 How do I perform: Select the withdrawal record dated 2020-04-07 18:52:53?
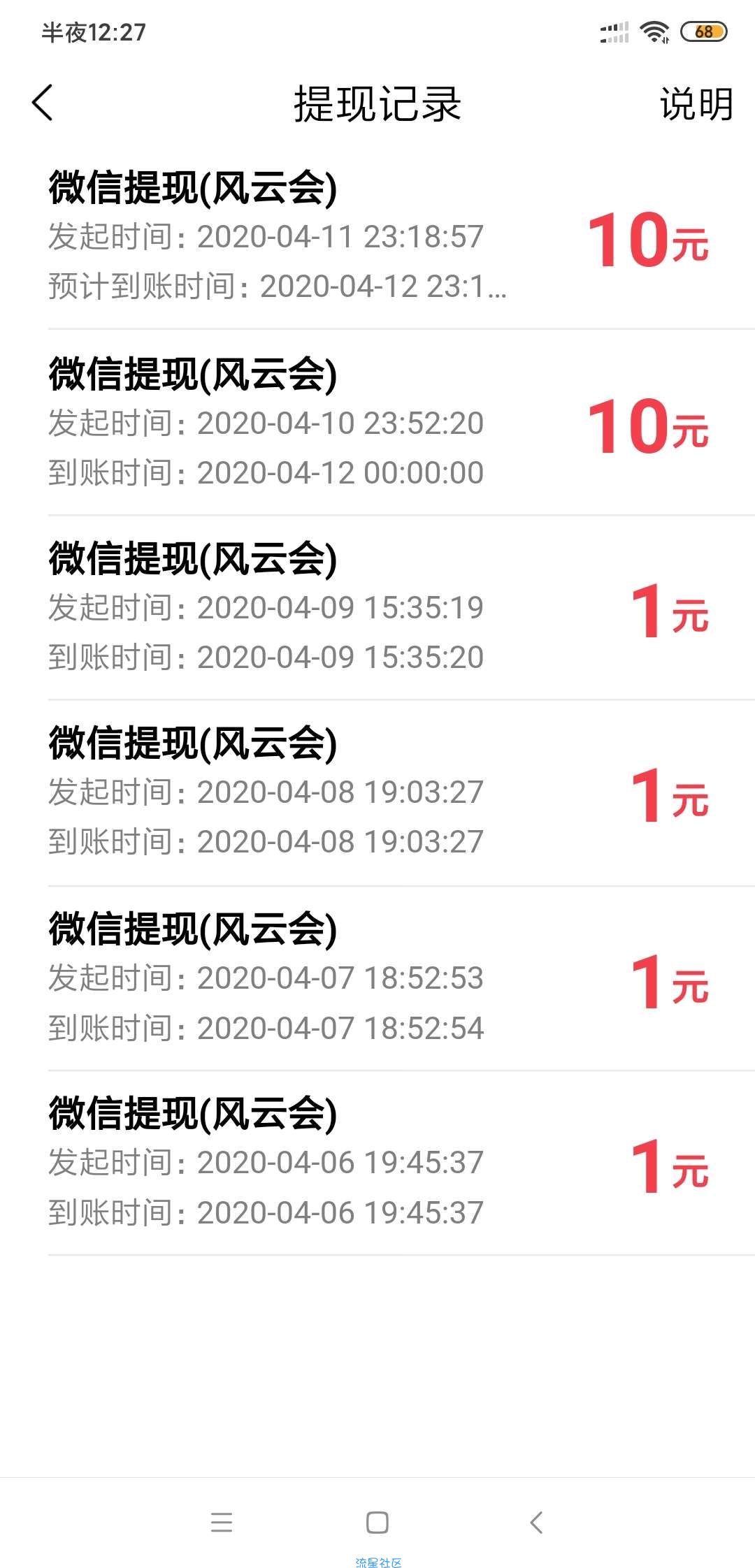[377, 978]
